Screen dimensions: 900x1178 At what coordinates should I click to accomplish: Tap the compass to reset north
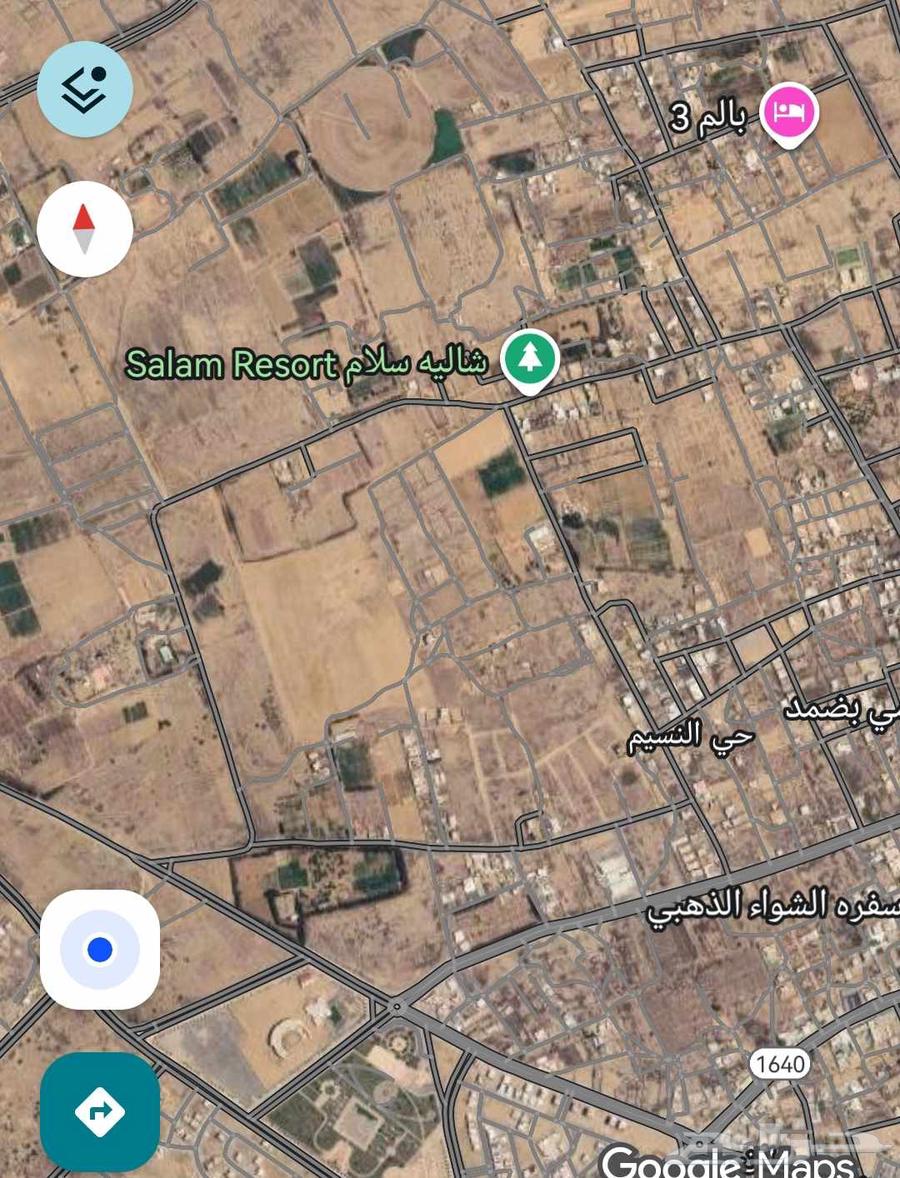coord(85,229)
